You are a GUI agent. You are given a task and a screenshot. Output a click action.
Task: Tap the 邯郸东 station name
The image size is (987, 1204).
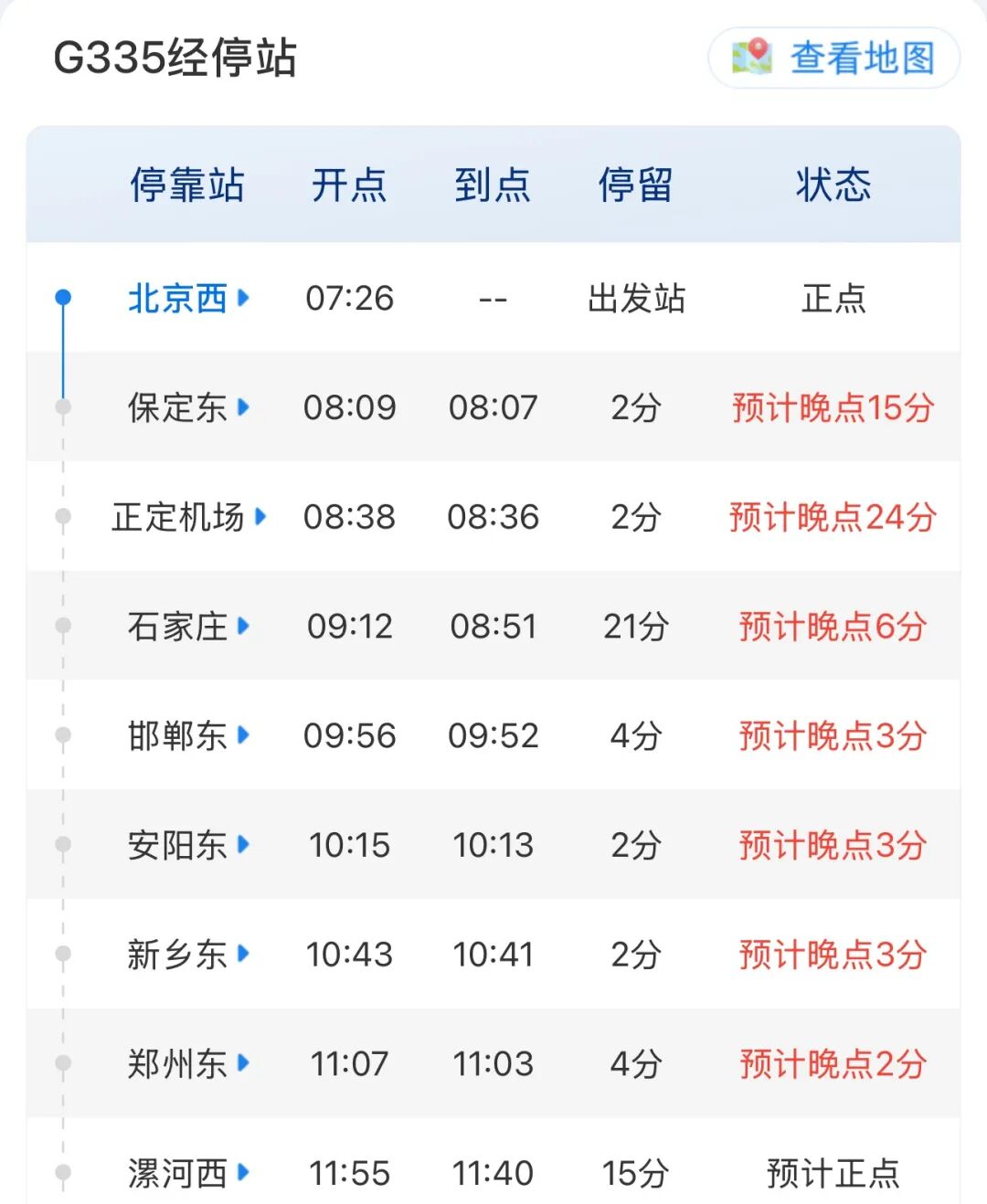(187, 735)
